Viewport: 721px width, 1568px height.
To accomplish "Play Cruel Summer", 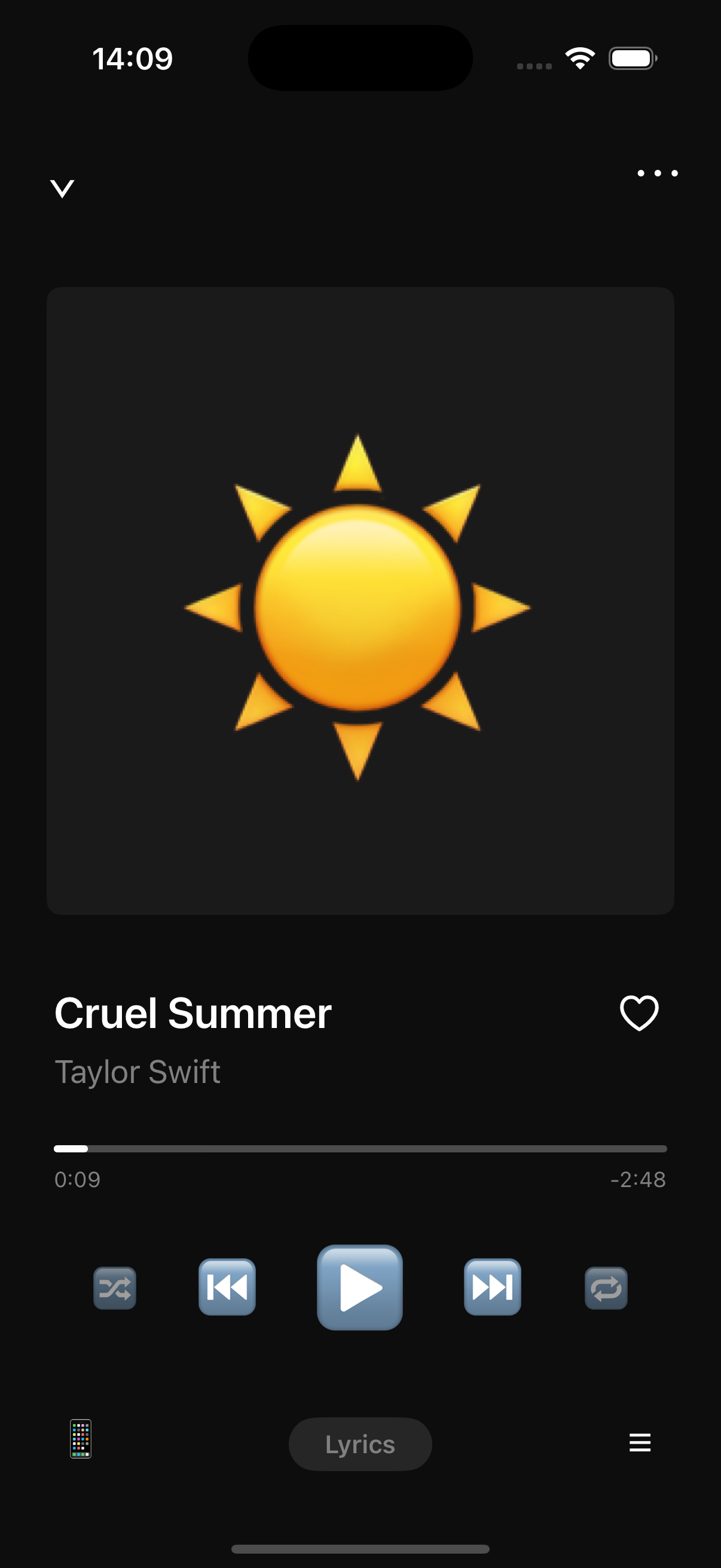I will tap(359, 1287).
